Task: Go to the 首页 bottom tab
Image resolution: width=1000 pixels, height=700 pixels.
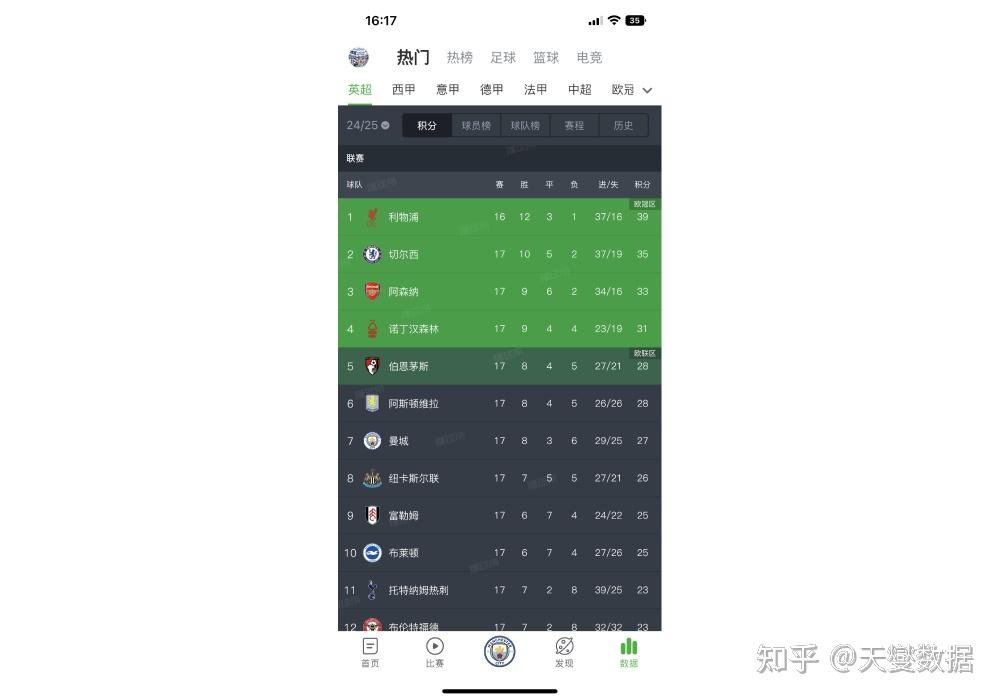Action: (x=370, y=652)
